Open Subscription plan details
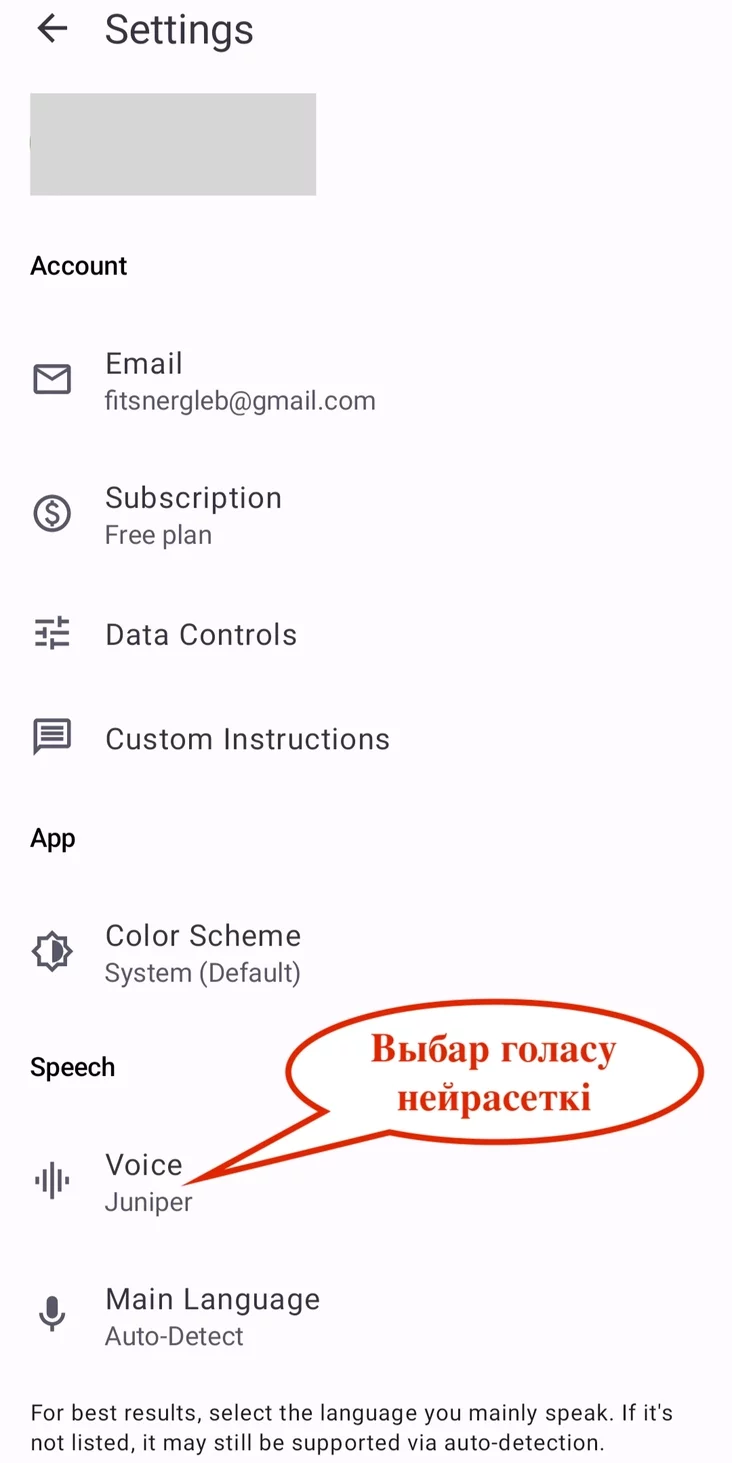Screen dimensions: 732x1463 point(193,514)
